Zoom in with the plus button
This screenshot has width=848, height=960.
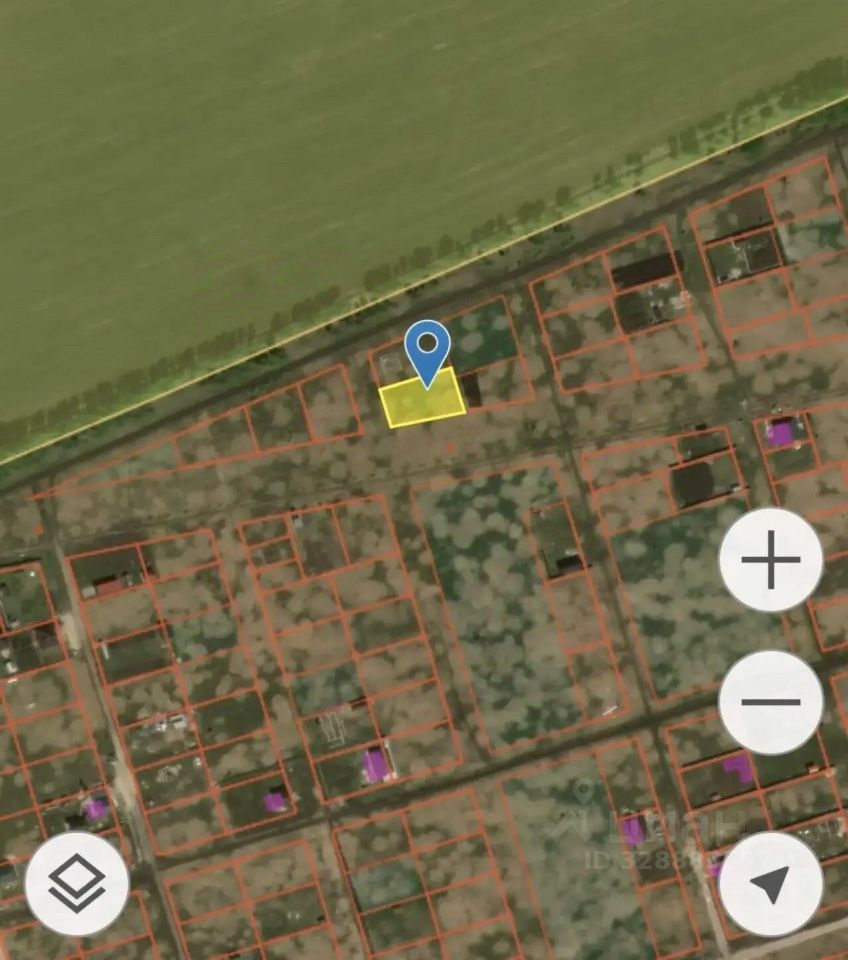click(771, 560)
